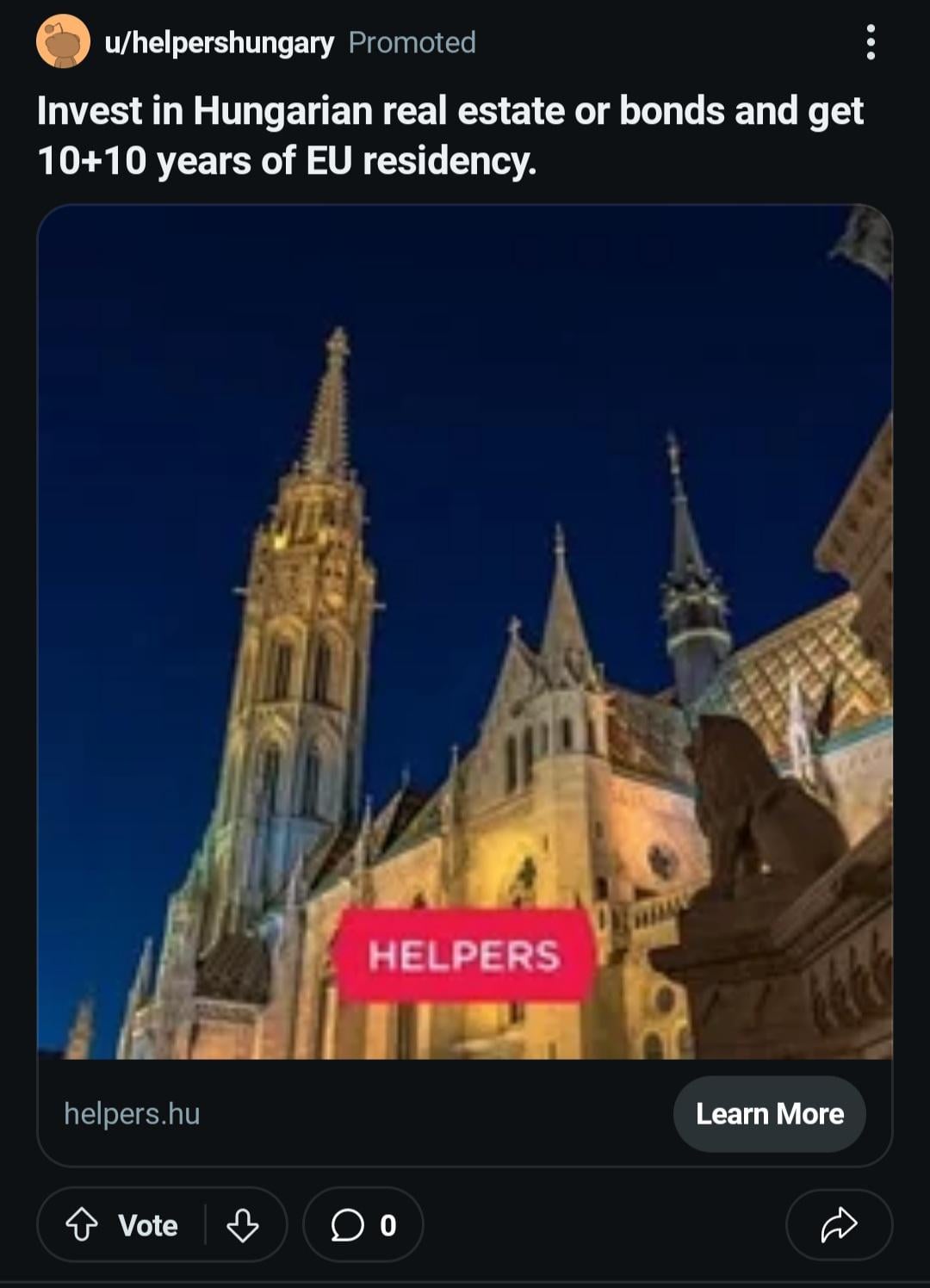Image resolution: width=930 pixels, height=1288 pixels.
Task: Open u/helpershungary profile
Action: [219, 42]
